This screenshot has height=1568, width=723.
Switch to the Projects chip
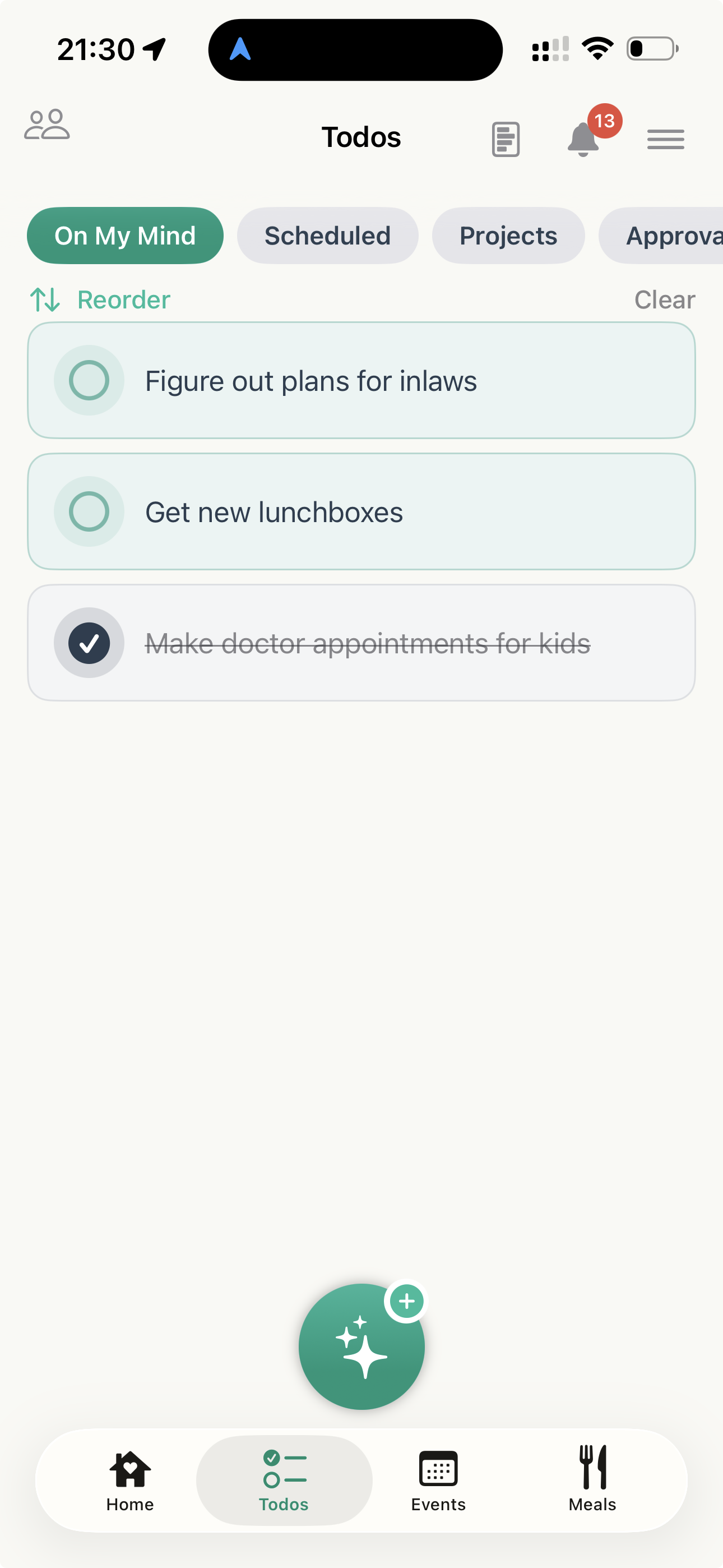click(508, 236)
